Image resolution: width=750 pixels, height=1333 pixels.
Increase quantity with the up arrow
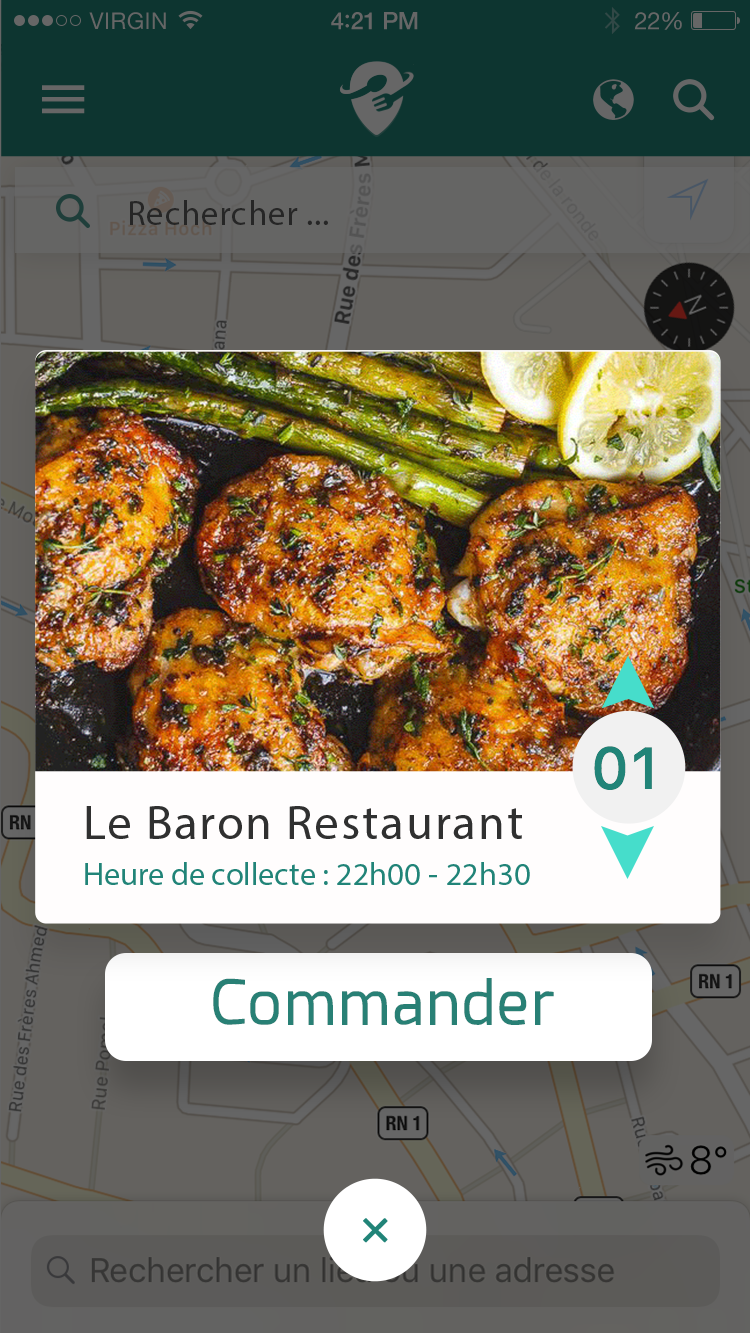(x=629, y=685)
